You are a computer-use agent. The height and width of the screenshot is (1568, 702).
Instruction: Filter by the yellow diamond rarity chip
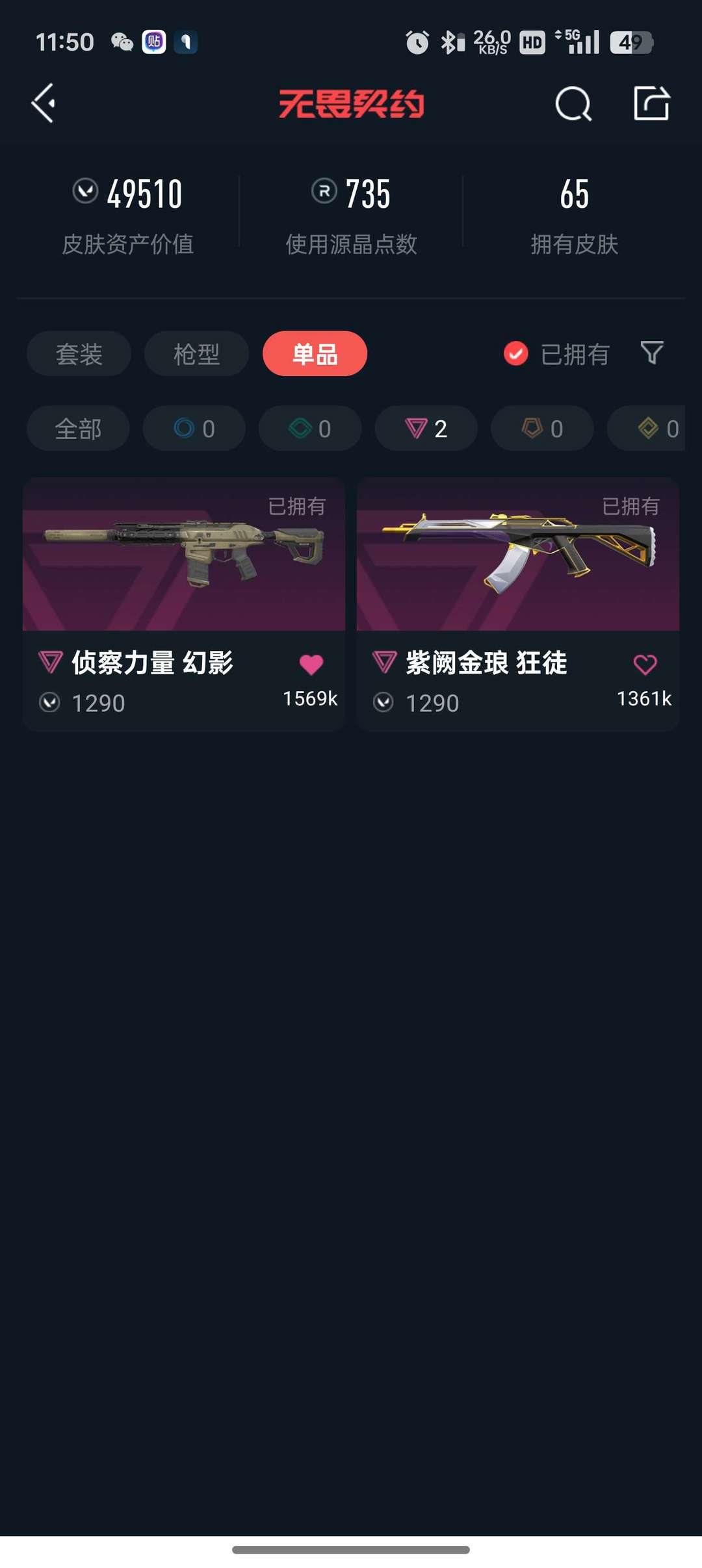[x=650, y=429]
